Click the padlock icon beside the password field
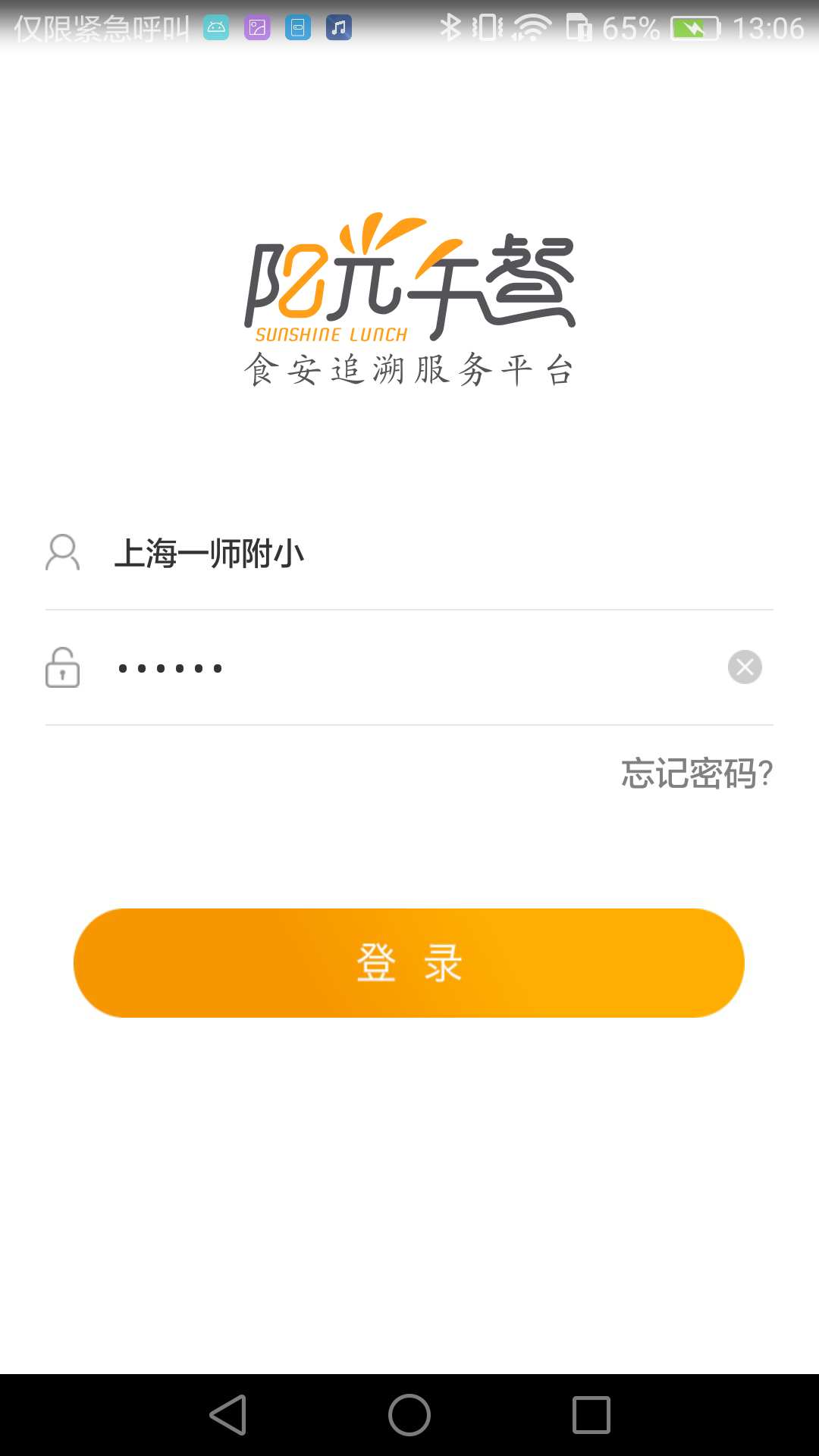This screenshot has width=819, height=1456. (x=63, y=668)
